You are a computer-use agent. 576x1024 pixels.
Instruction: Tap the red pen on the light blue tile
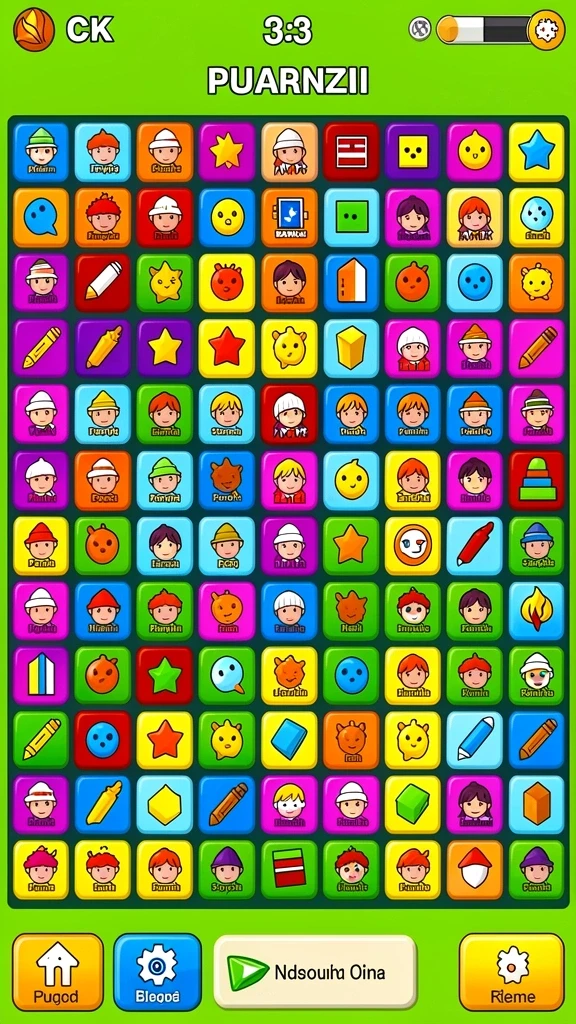point(474,545)
